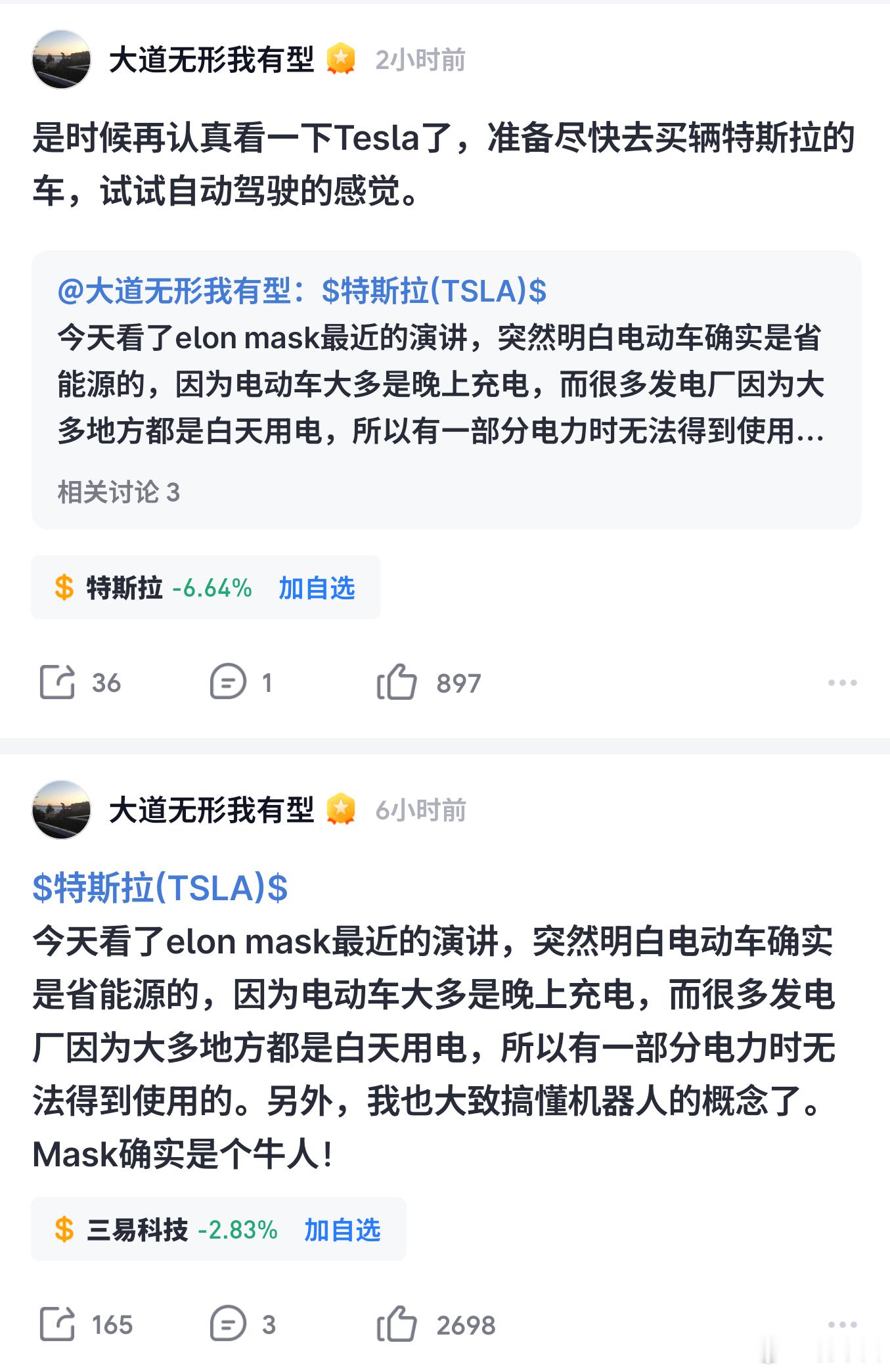
Task: Click 加自选 next to 特斯拉
Action: (x=319, y=587)
